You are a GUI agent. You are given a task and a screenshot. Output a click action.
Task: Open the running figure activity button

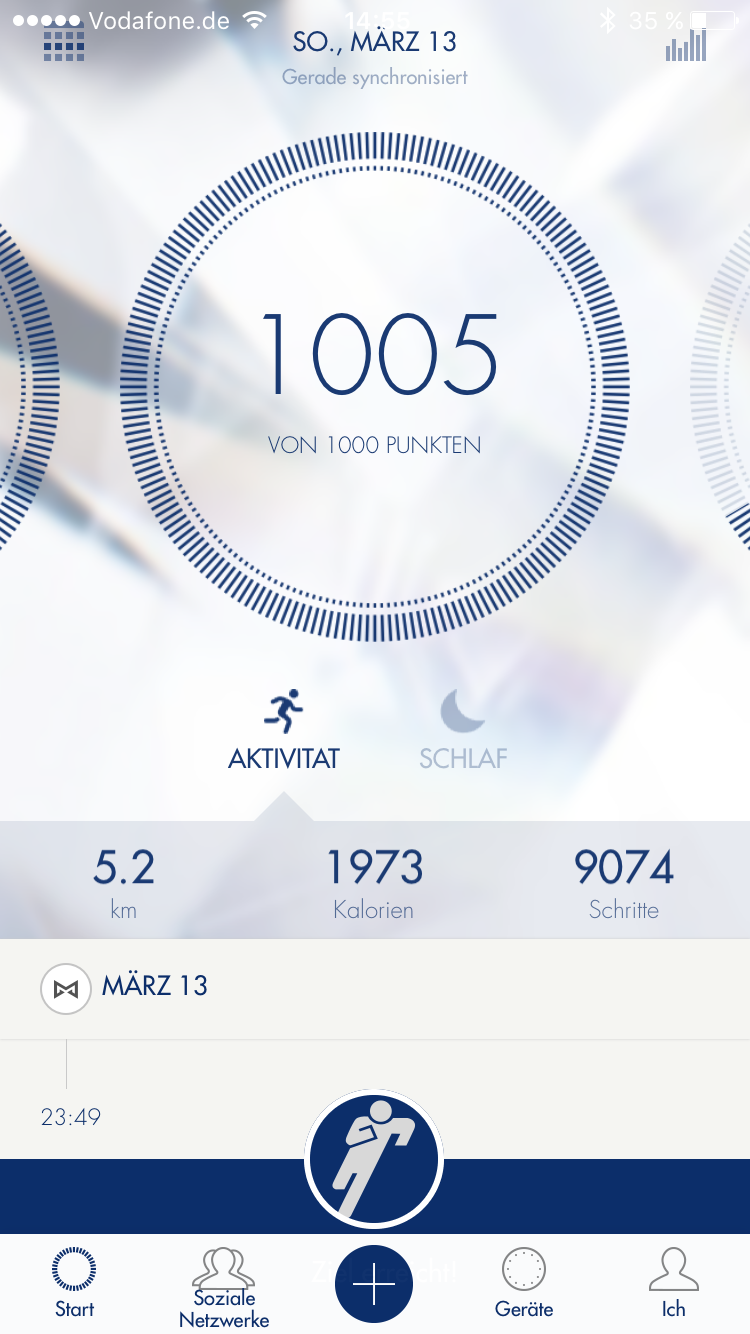click(x=374, y=1160)
